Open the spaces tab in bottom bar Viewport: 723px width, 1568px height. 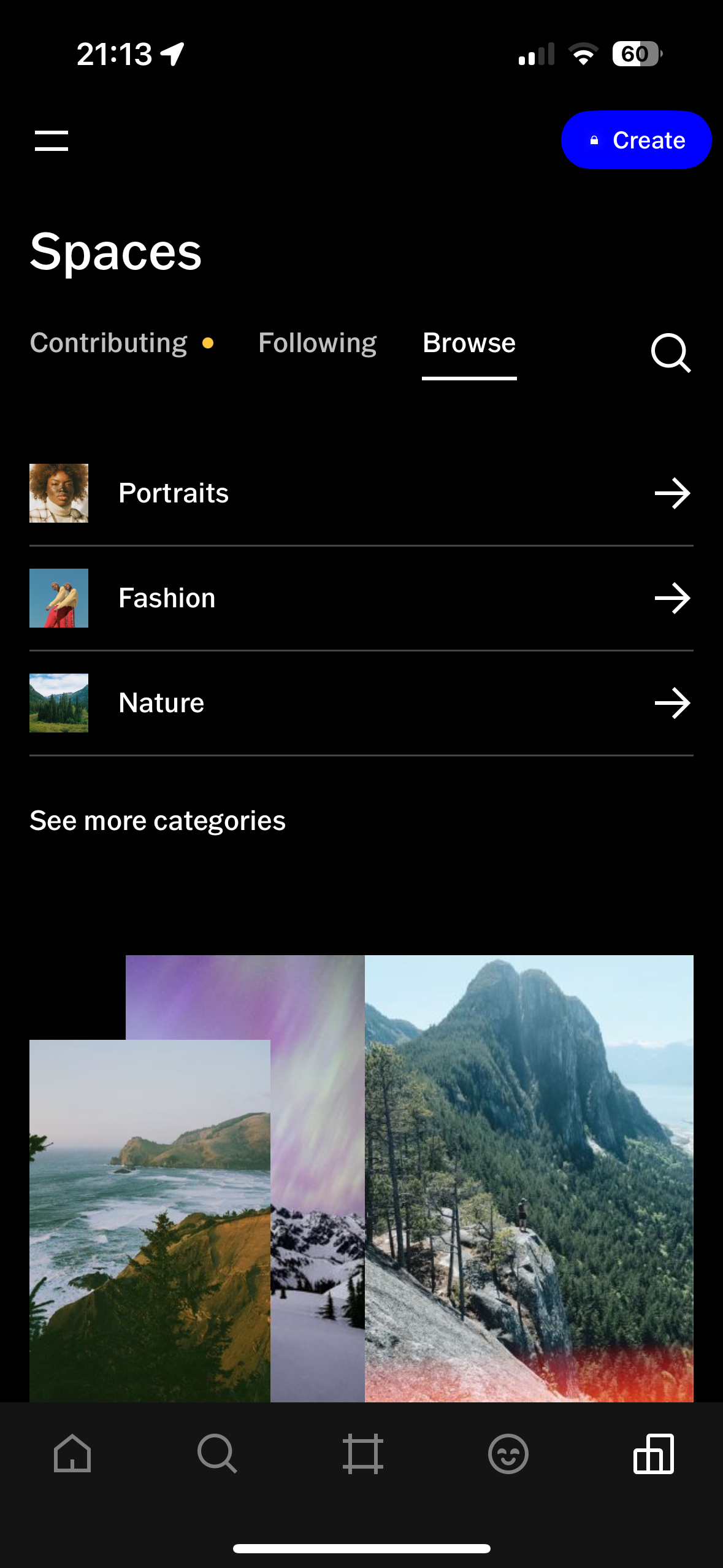pyautogui.click(x=653, y=1453)
